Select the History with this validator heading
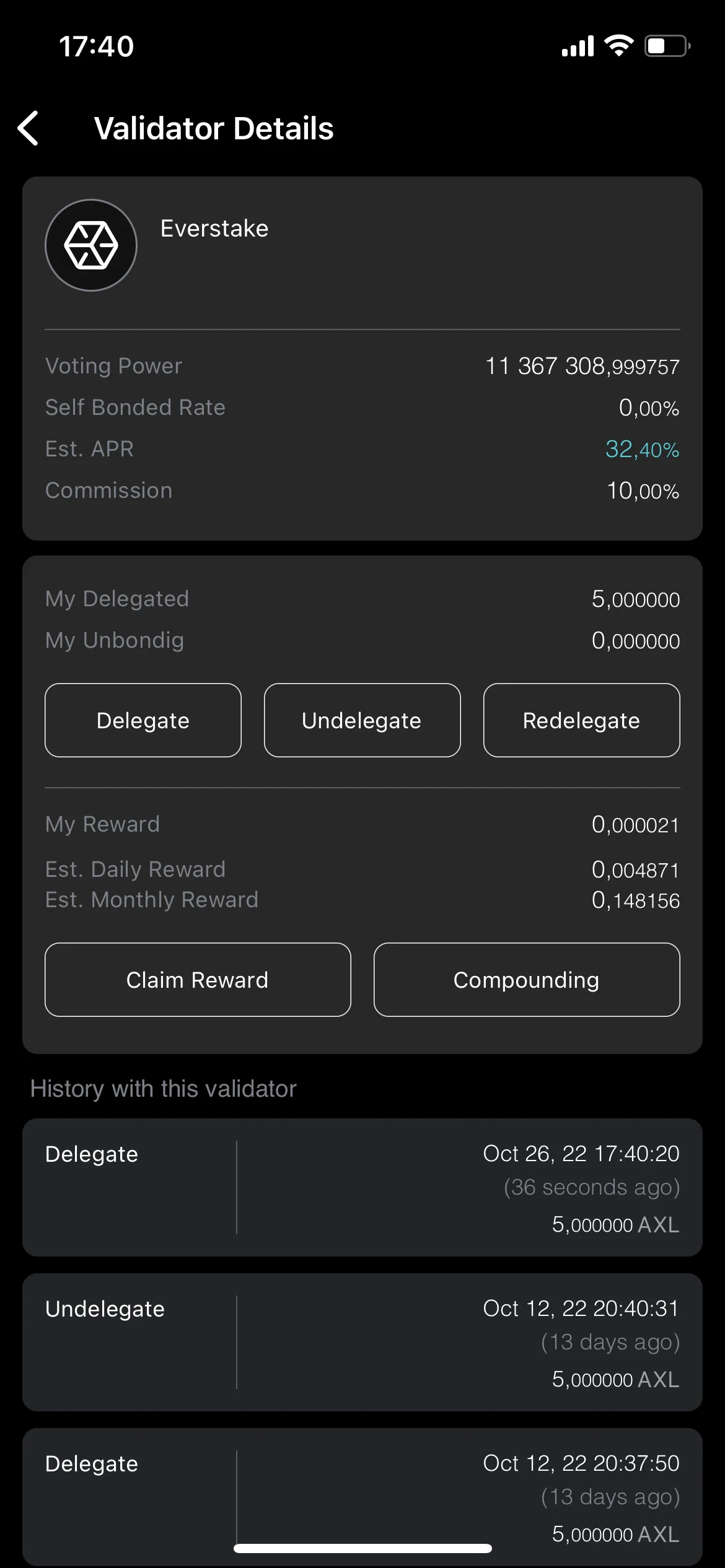Viewport: 725px width, 1568px height. (163, 1088)
